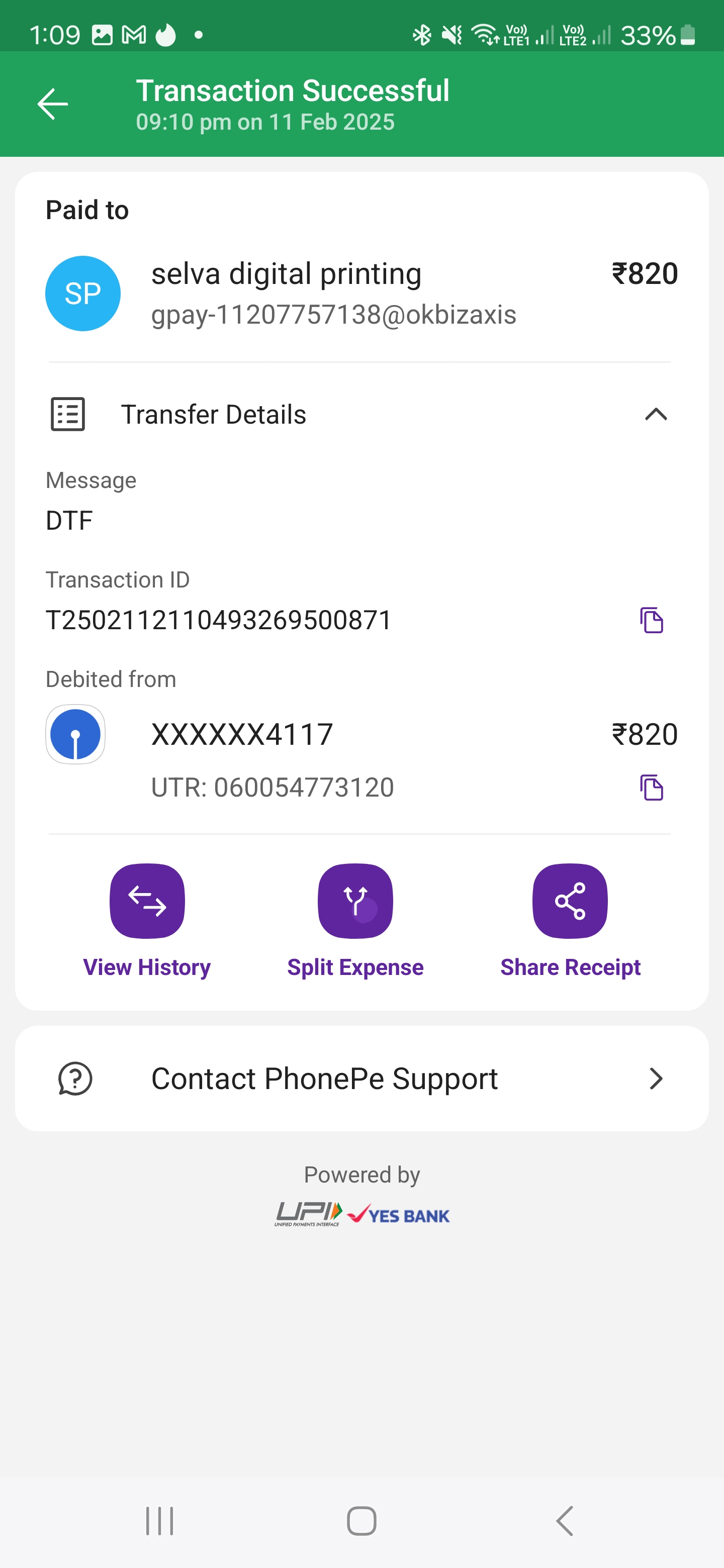
Task: Open recent apps from navigation bar
Action: click(159, 1521)
